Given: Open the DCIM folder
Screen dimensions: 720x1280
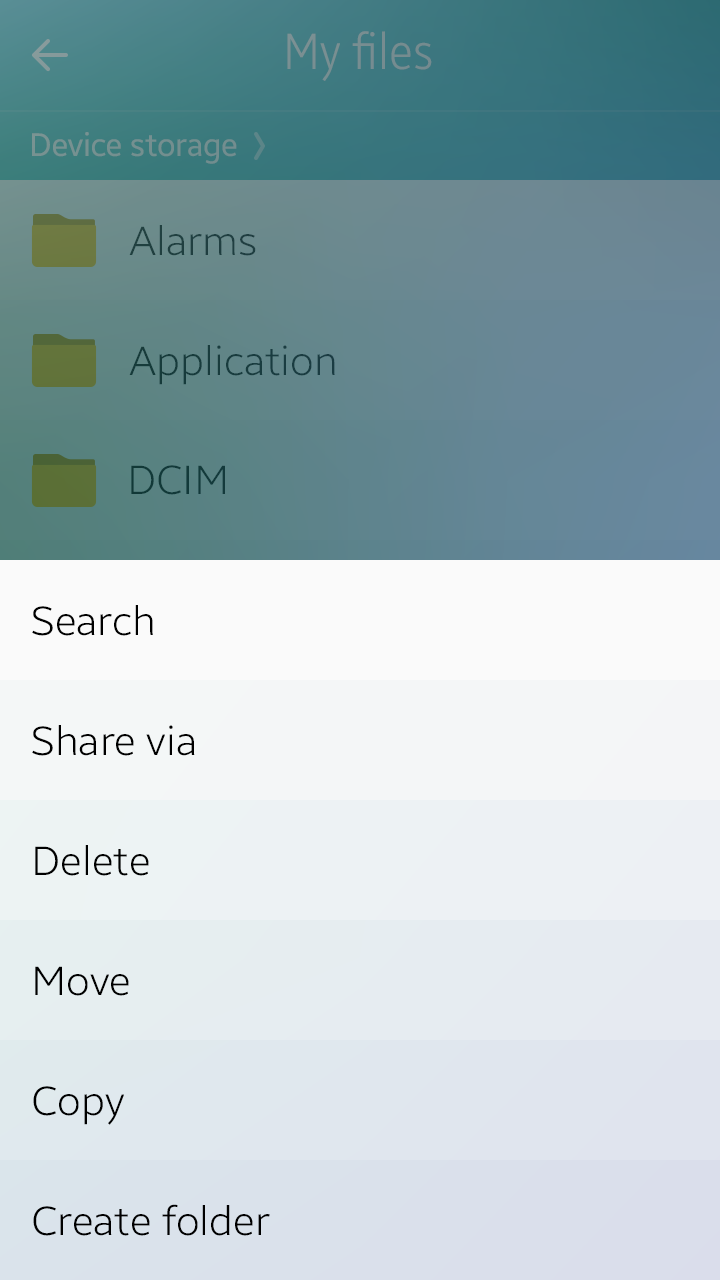Looking at the screenshot, I should point(178,481).
